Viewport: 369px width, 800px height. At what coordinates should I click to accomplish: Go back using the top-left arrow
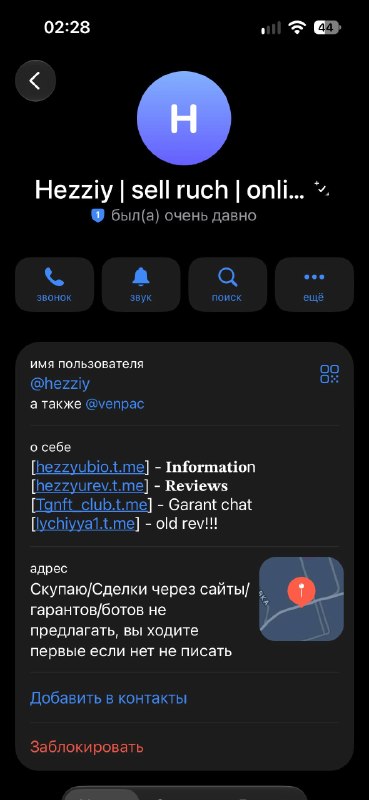coord(35,81)
